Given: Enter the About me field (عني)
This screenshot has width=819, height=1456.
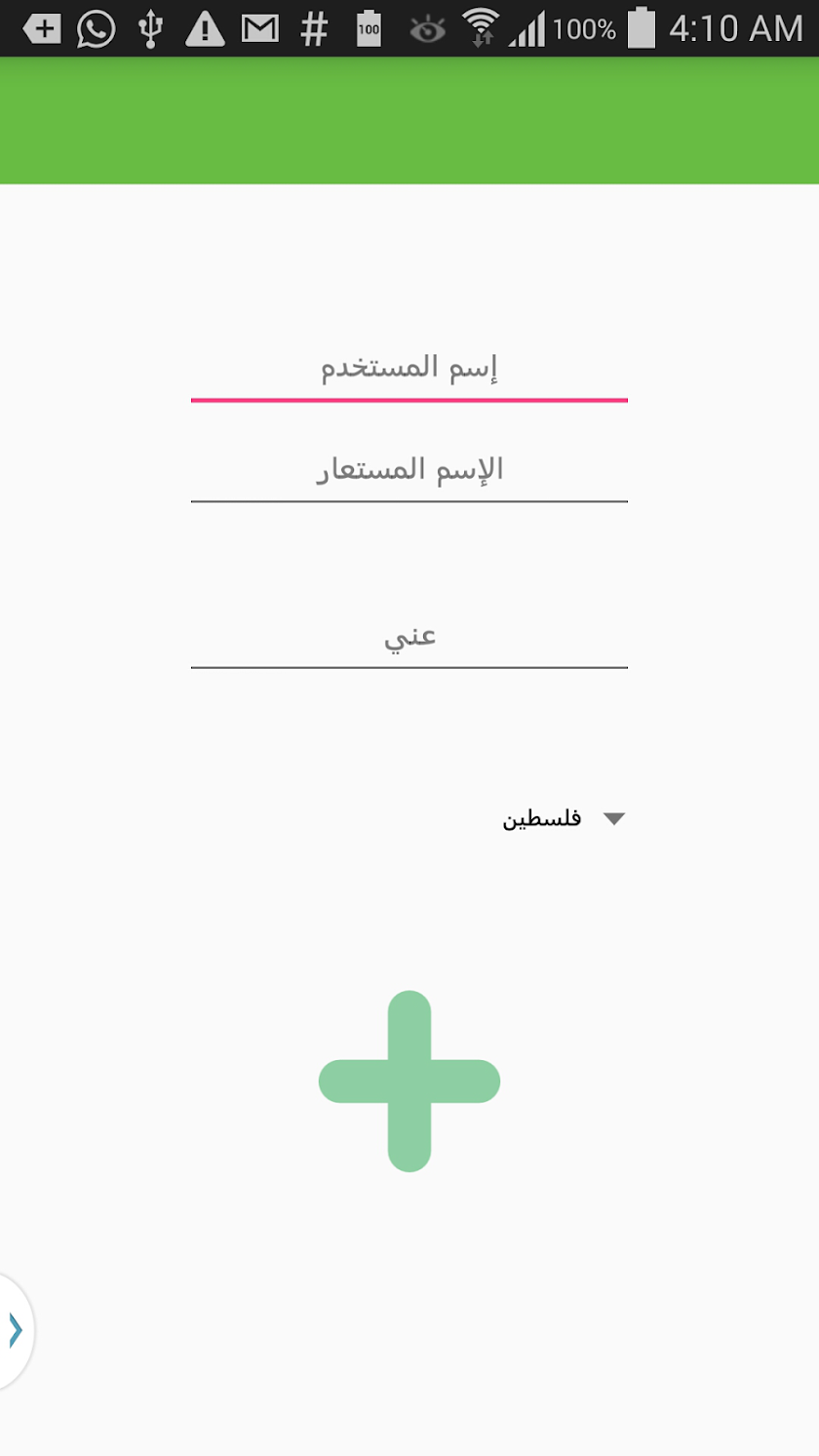Looking at the screenshot, I should [409, 636].
